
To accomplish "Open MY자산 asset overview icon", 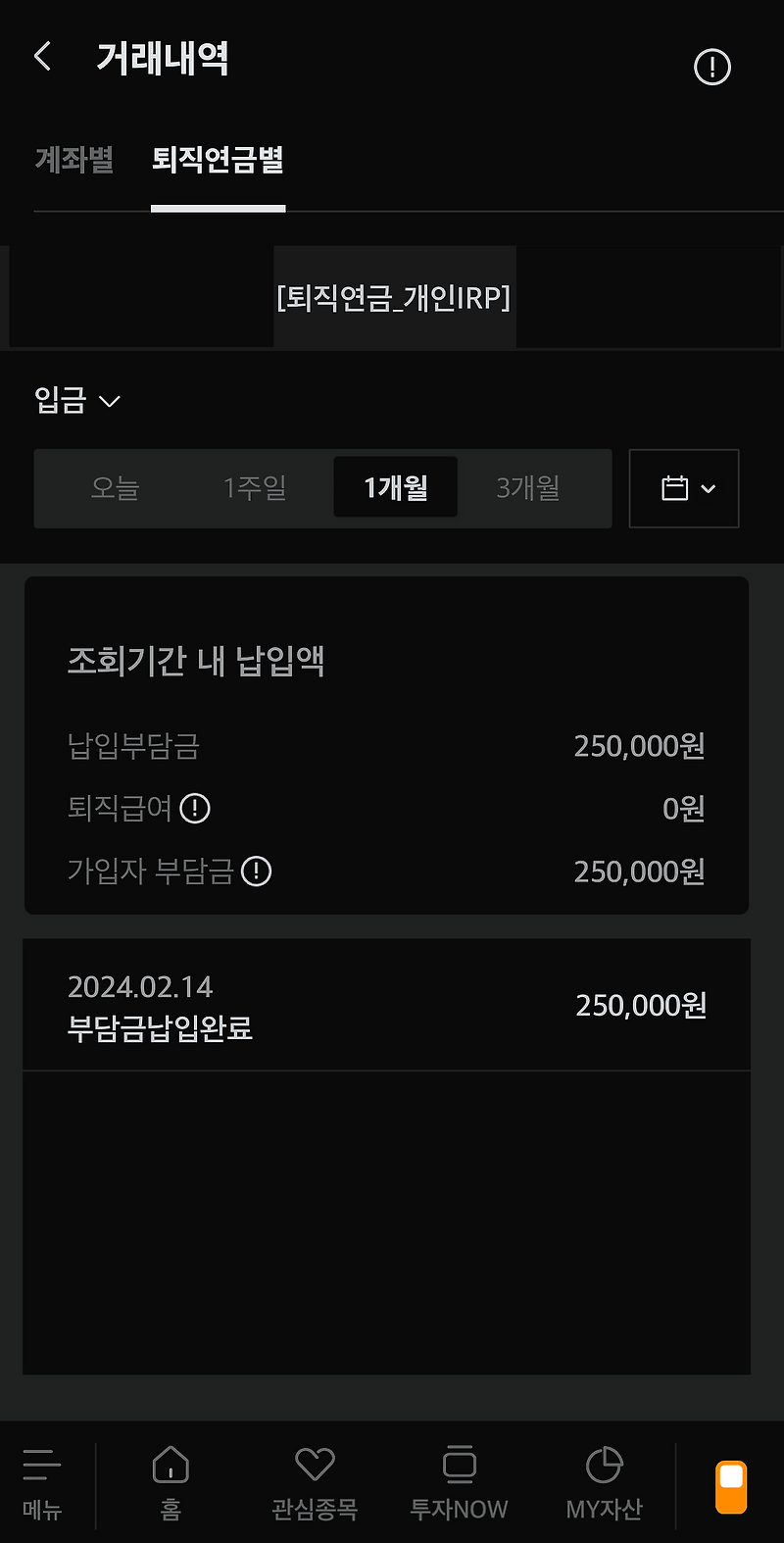I will coord(604,1482).
